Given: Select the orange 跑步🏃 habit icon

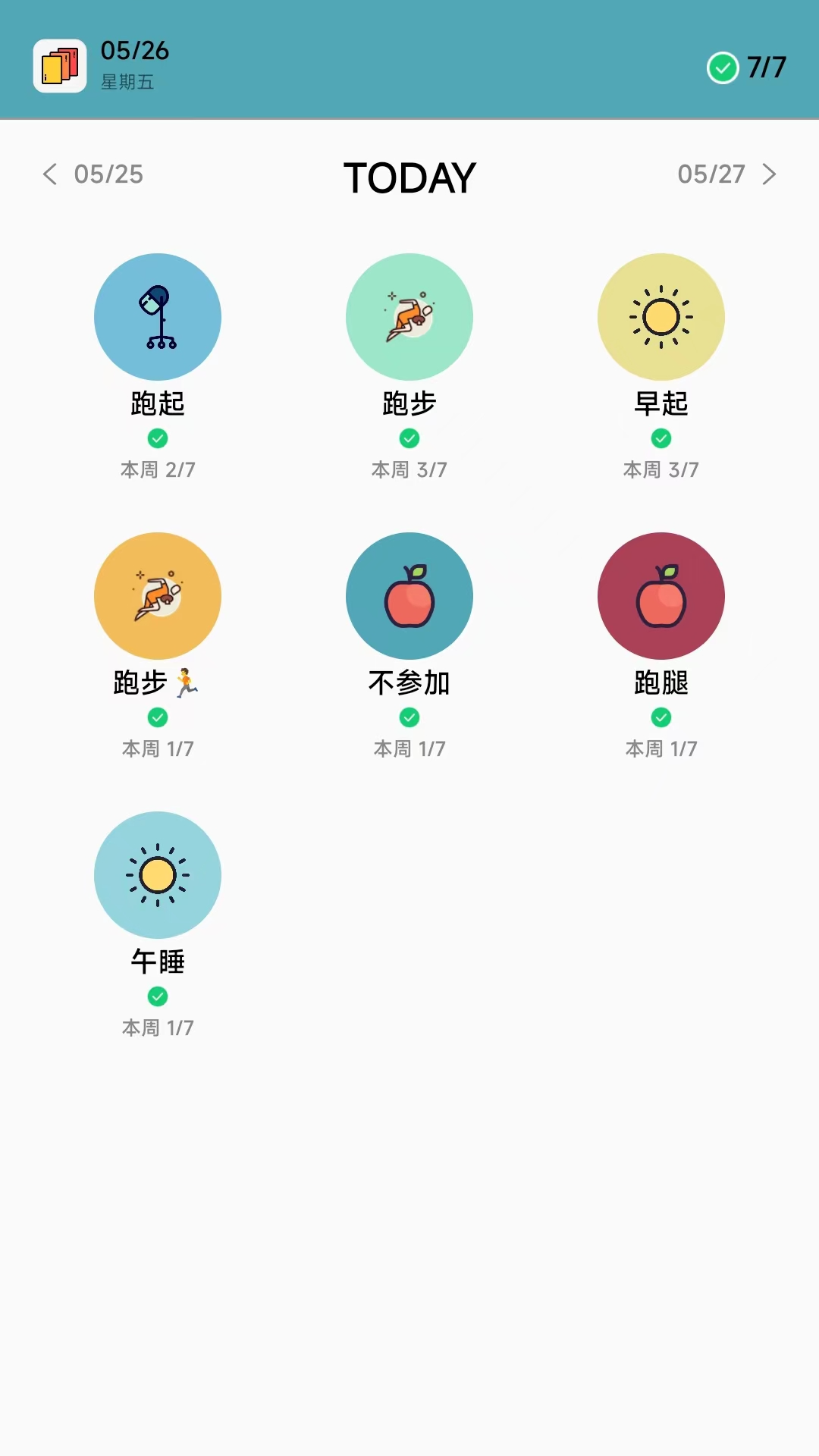Looking at the screenshot, I should [x=157, y=595].
